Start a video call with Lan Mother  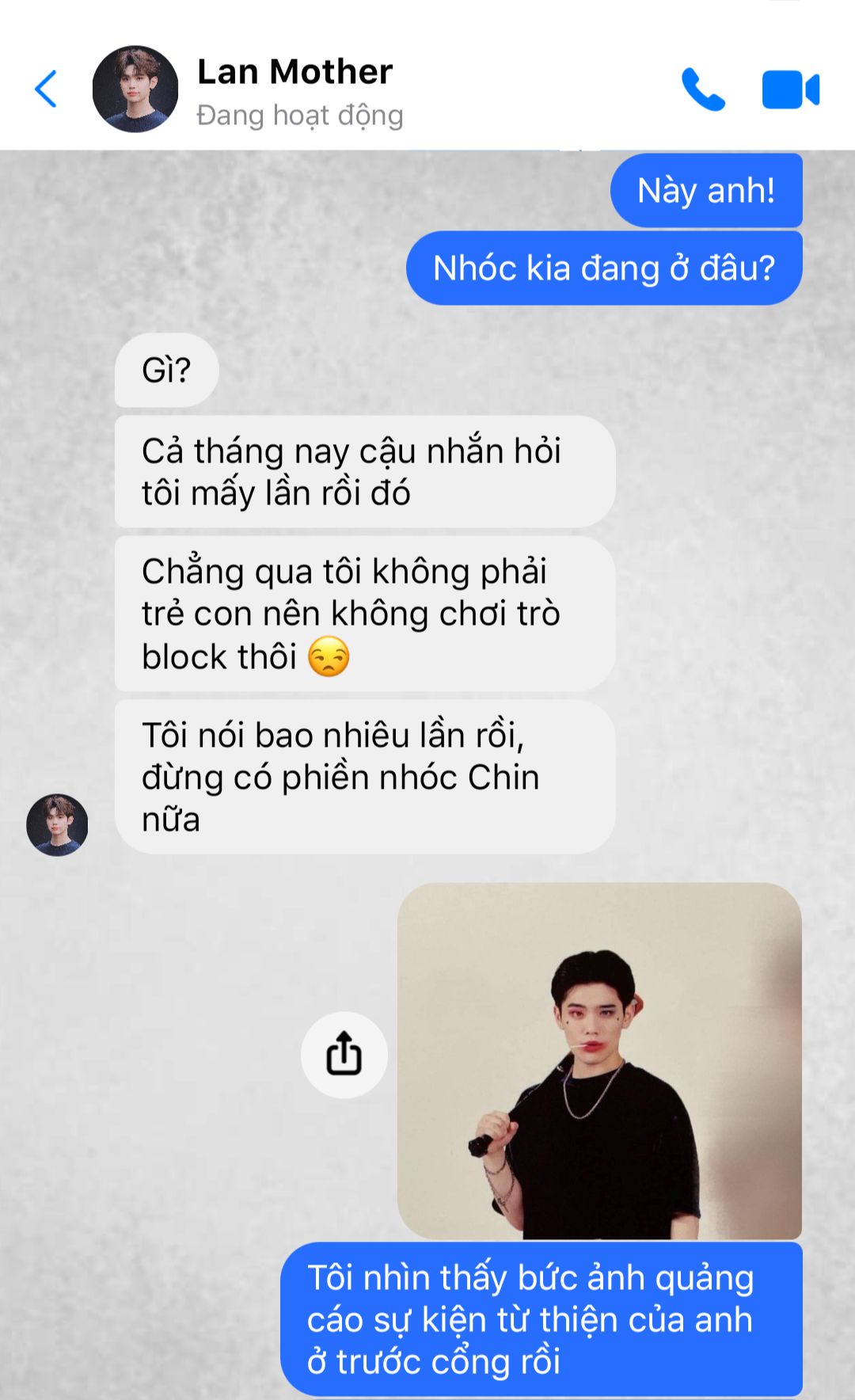coord(790,89)
